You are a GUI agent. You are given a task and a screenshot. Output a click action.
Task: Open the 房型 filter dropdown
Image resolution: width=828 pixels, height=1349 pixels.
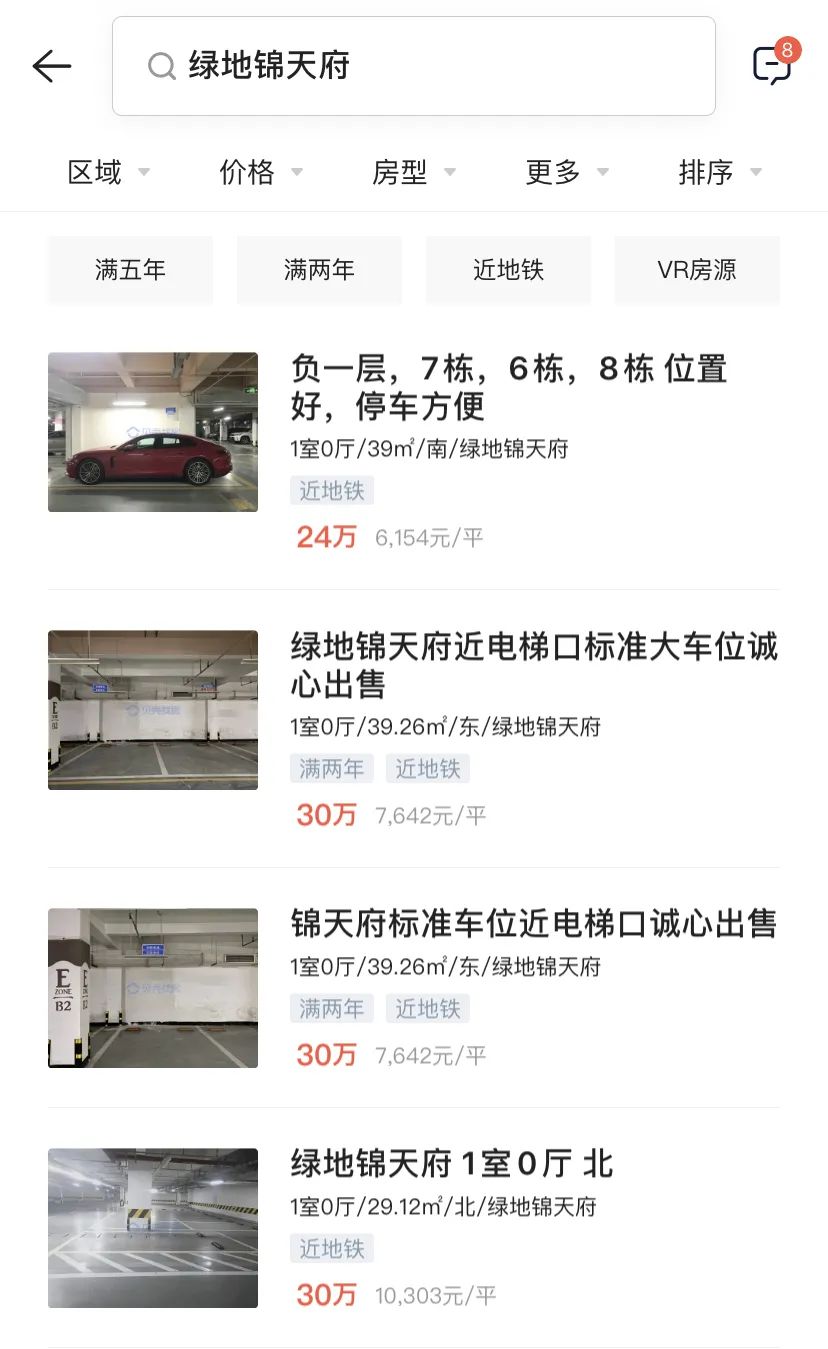(x=413, y=172)
